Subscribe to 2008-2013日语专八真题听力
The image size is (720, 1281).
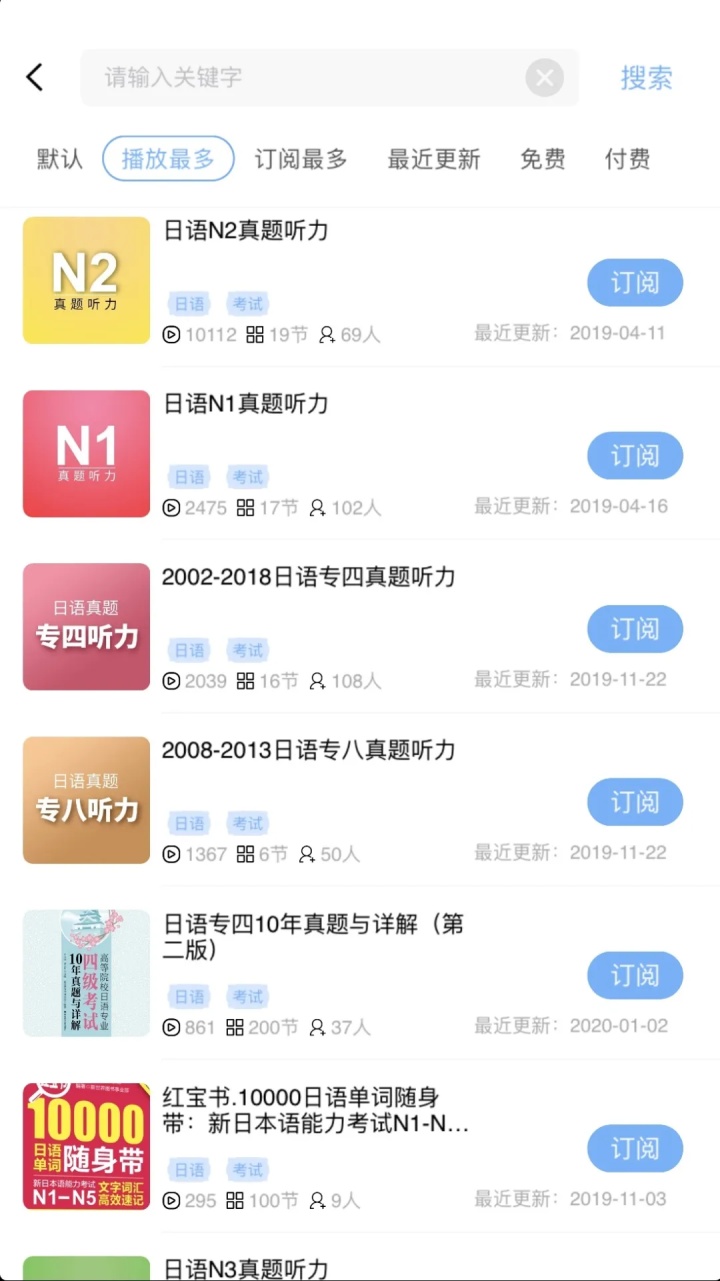(635, 802)
